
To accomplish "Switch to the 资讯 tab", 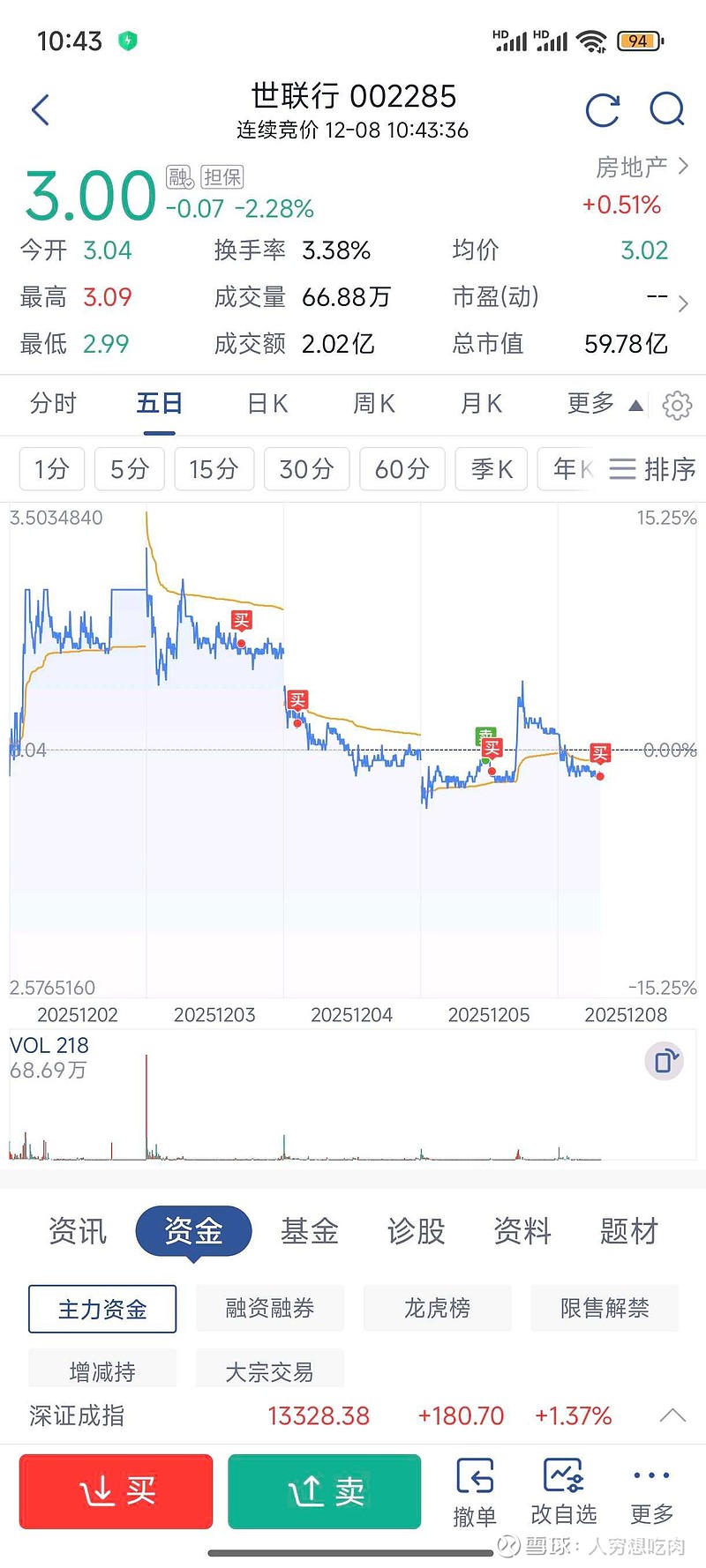I will click(78, 1231).
